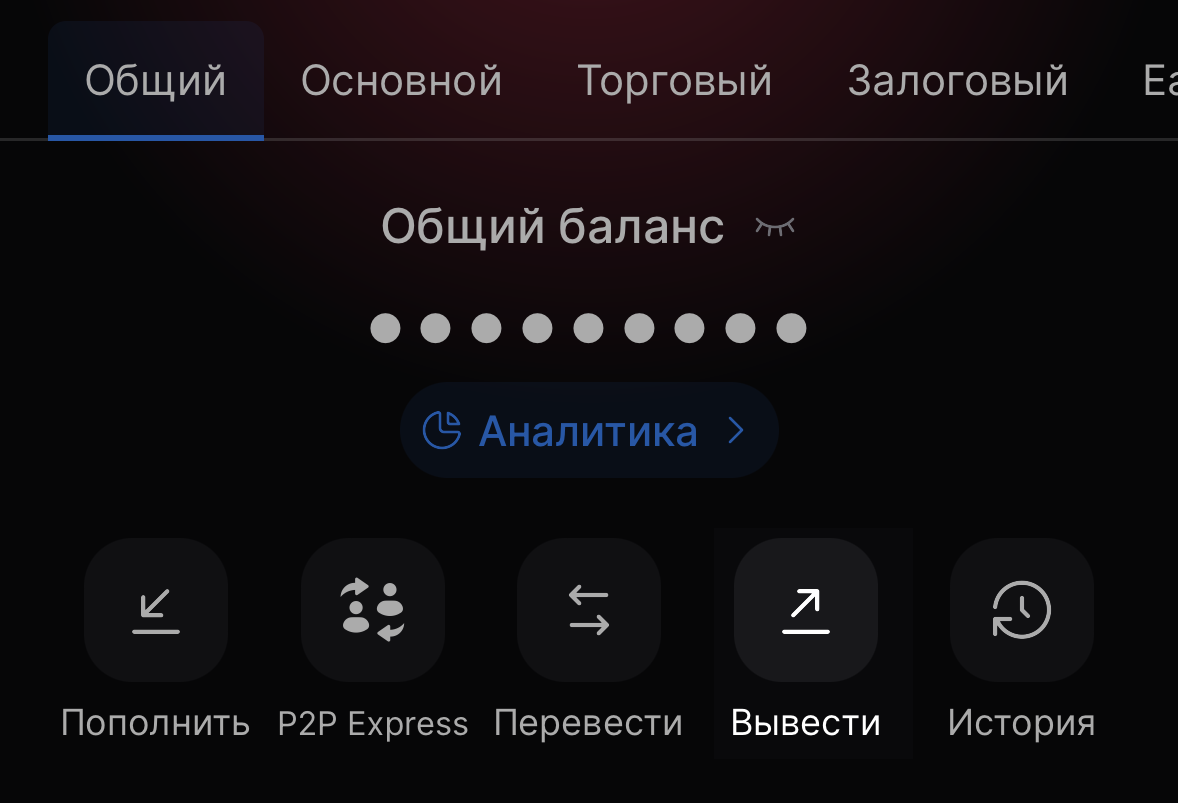Open P2P Express
The width and height of the screenshot is (1178, 803).
click(x=373, y=611)
